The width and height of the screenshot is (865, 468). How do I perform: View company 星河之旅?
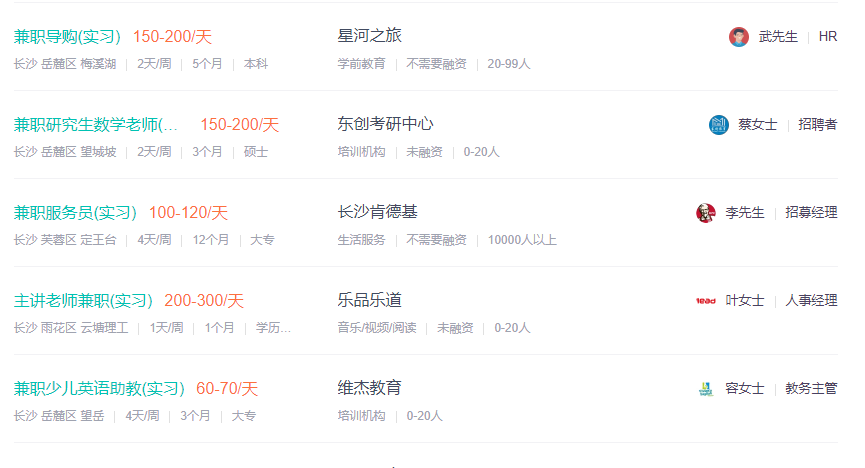click(369, 36)
